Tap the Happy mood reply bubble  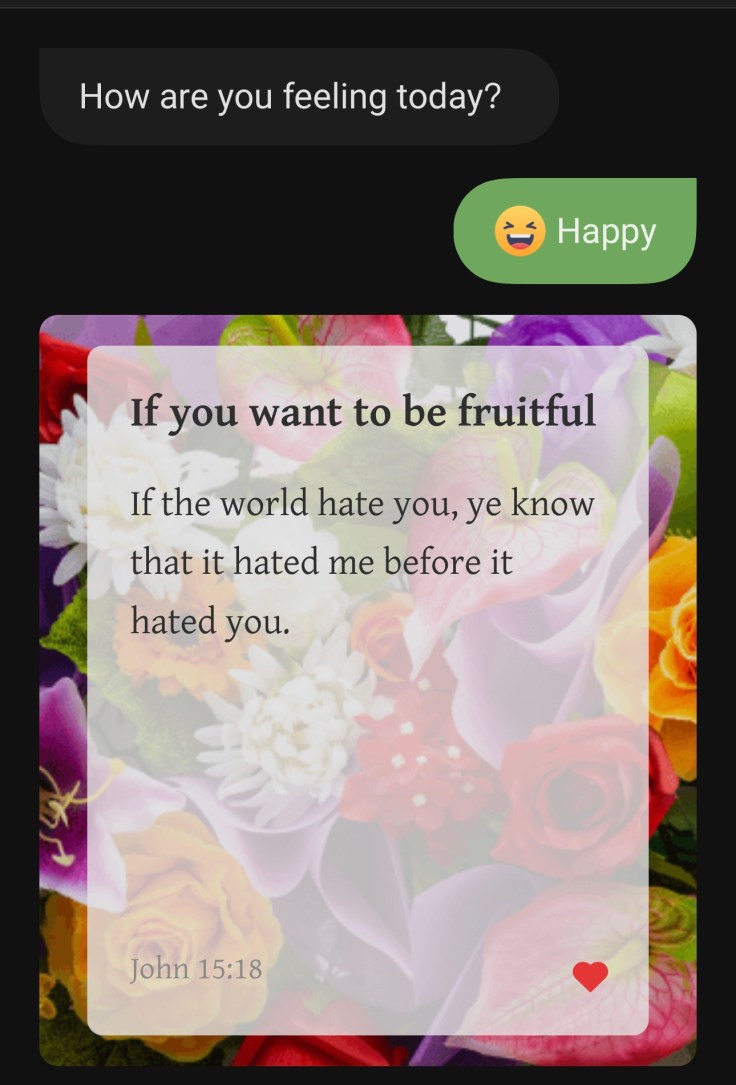point(575,231)
